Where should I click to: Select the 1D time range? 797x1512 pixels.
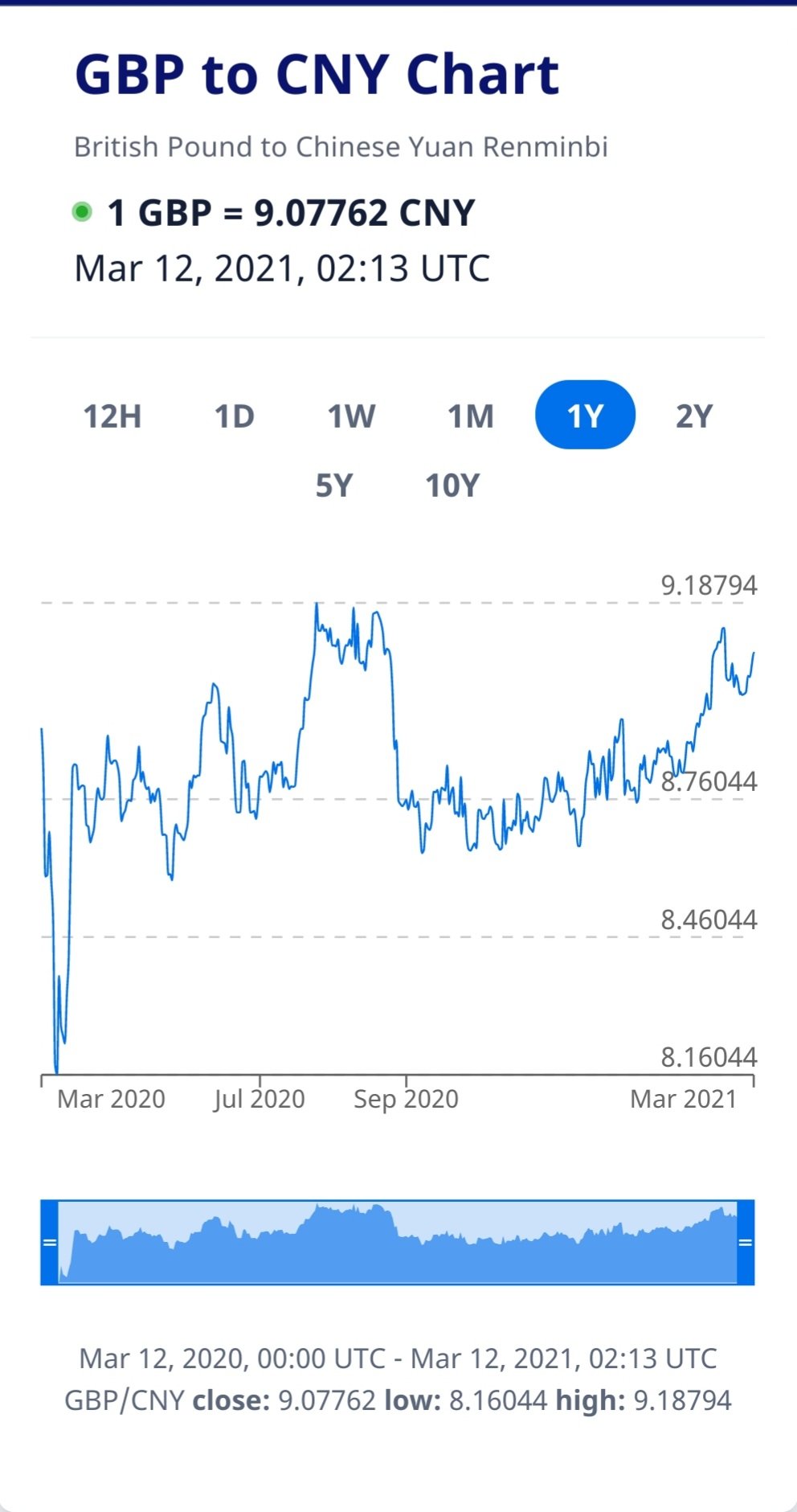click(234, 416)
